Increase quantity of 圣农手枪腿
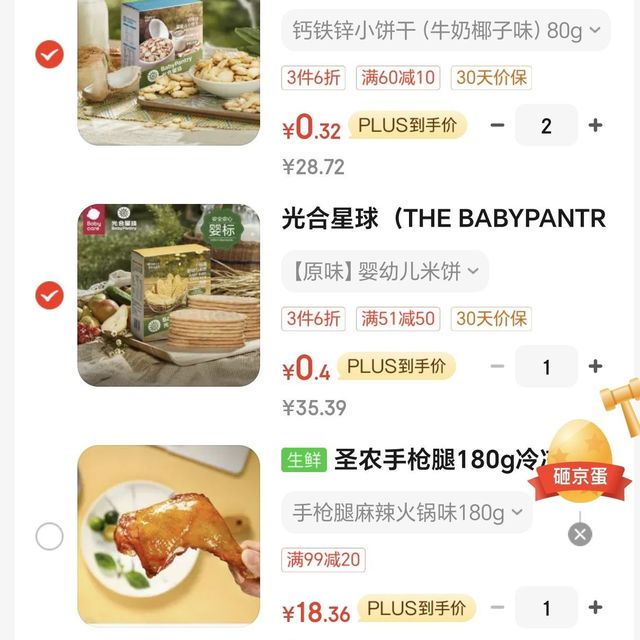This screenshot has height=640, width=640. [596, 608]
